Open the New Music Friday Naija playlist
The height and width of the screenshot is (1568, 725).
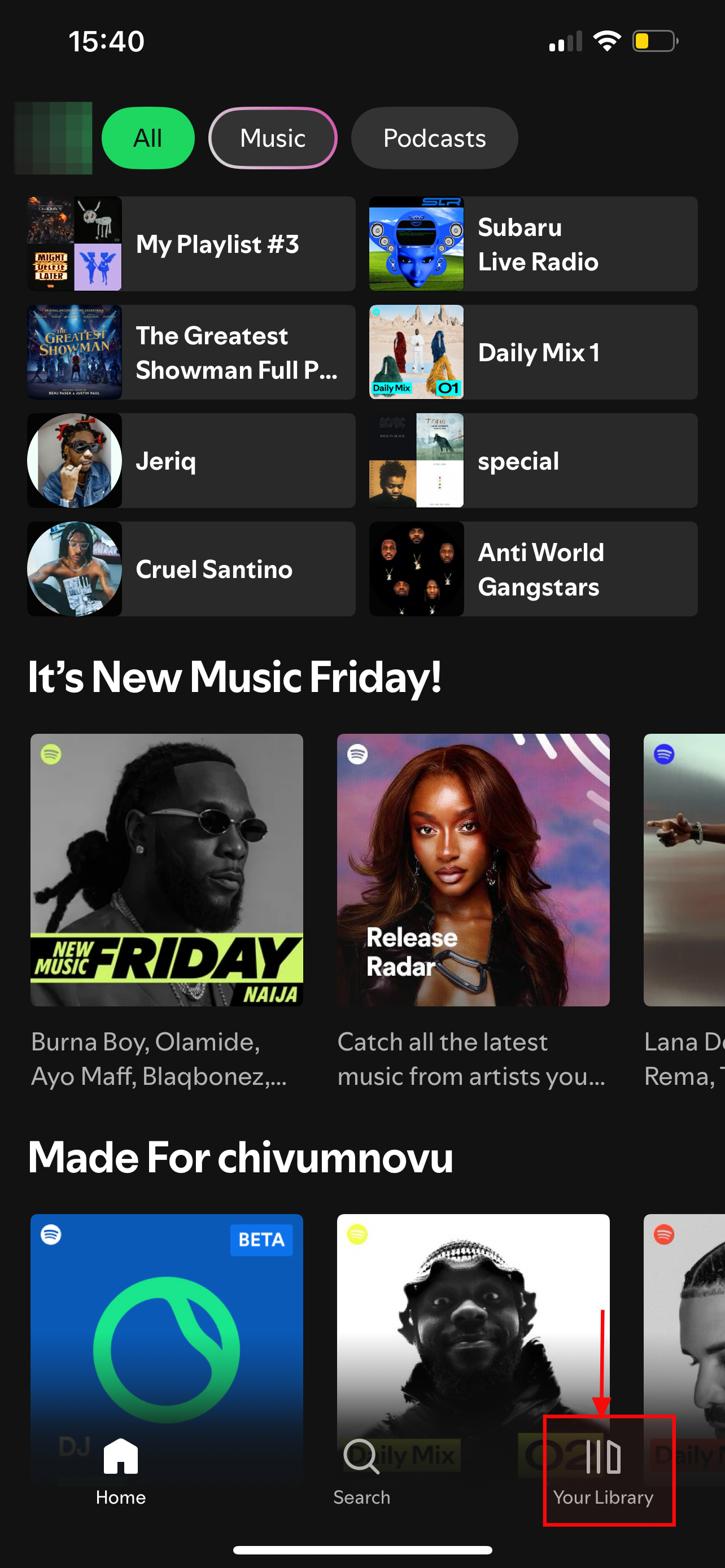click(x=167, y=870)
